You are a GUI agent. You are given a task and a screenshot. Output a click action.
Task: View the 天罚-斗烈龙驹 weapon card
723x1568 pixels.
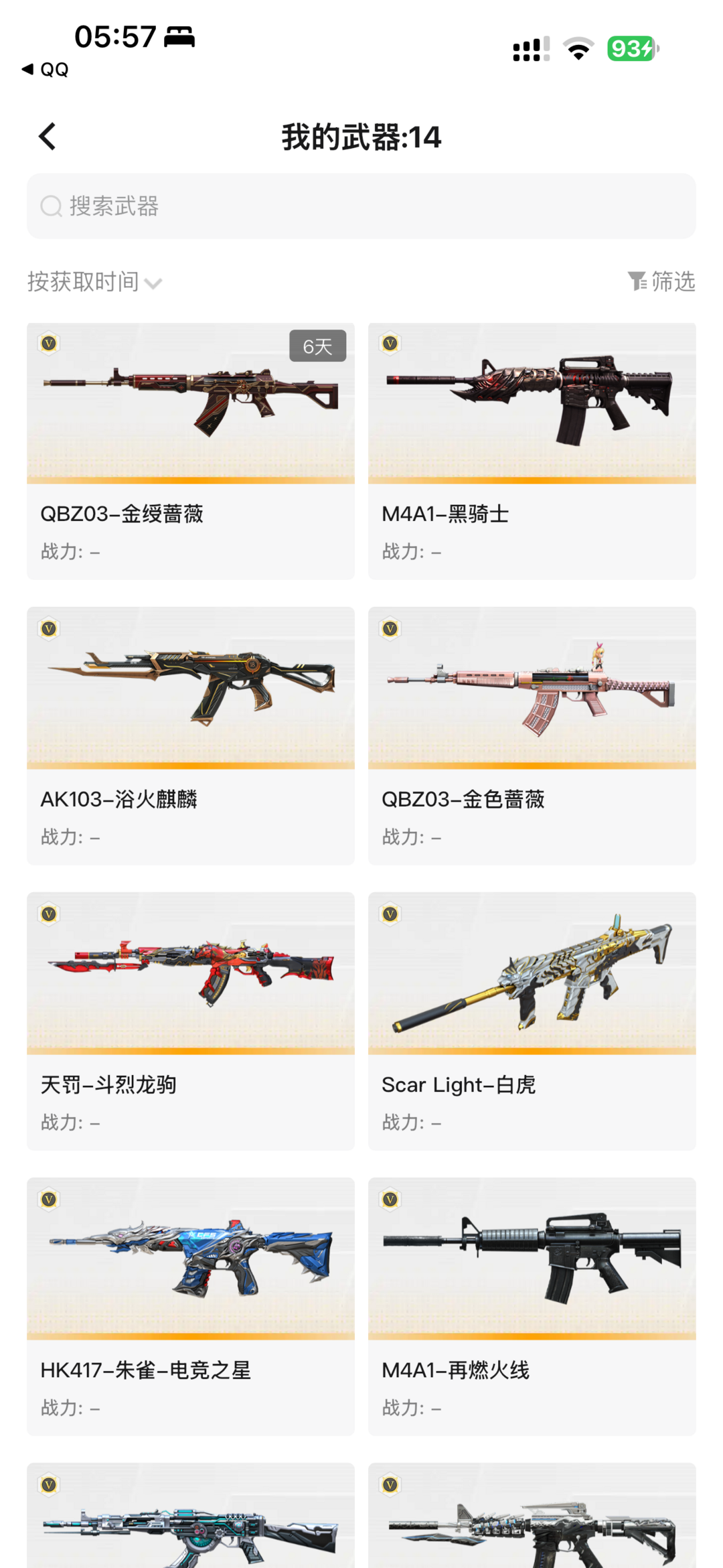tap(191, 1021)
